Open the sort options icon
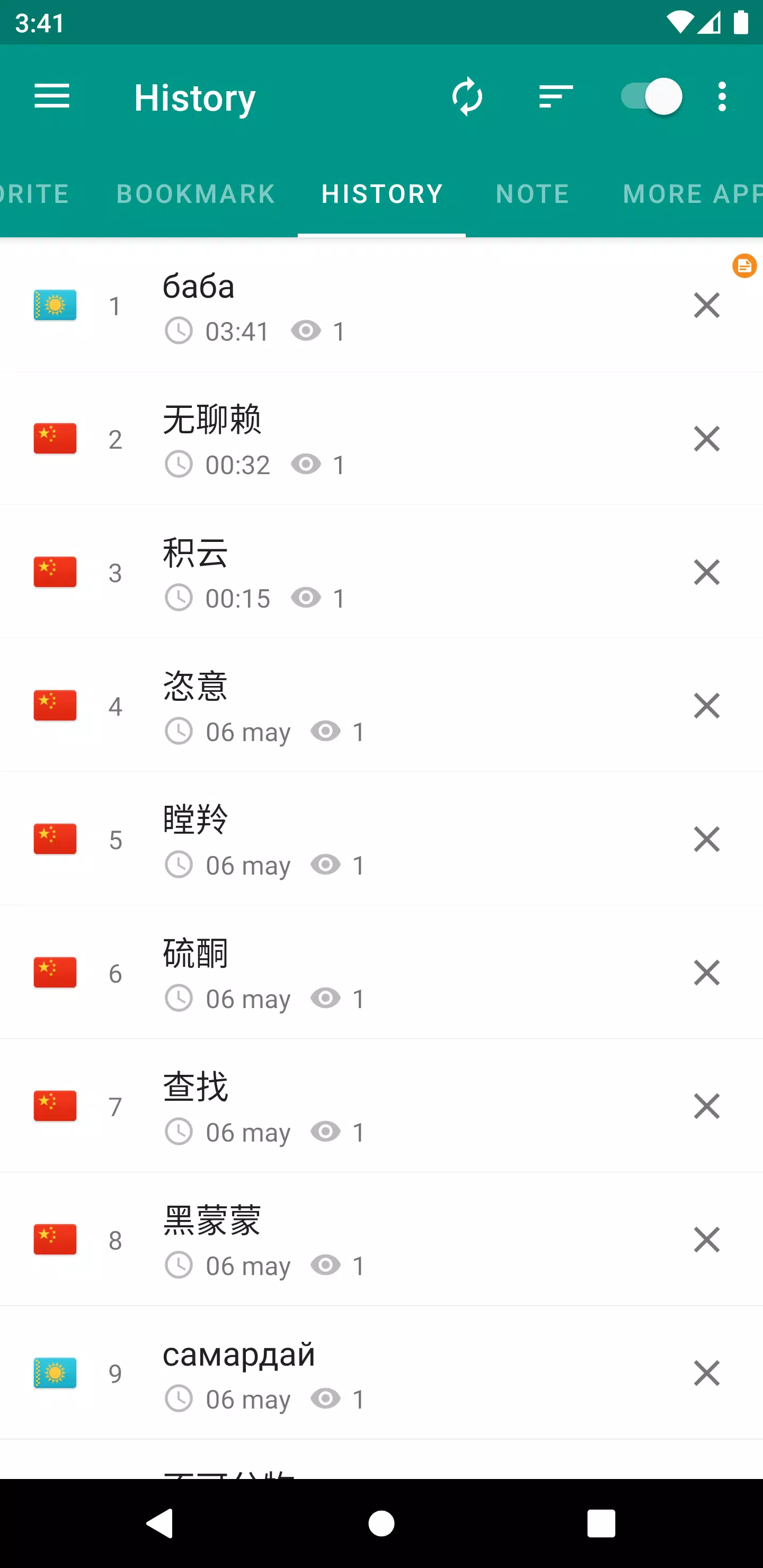The image size is (763, 1568). coord(555,97)
